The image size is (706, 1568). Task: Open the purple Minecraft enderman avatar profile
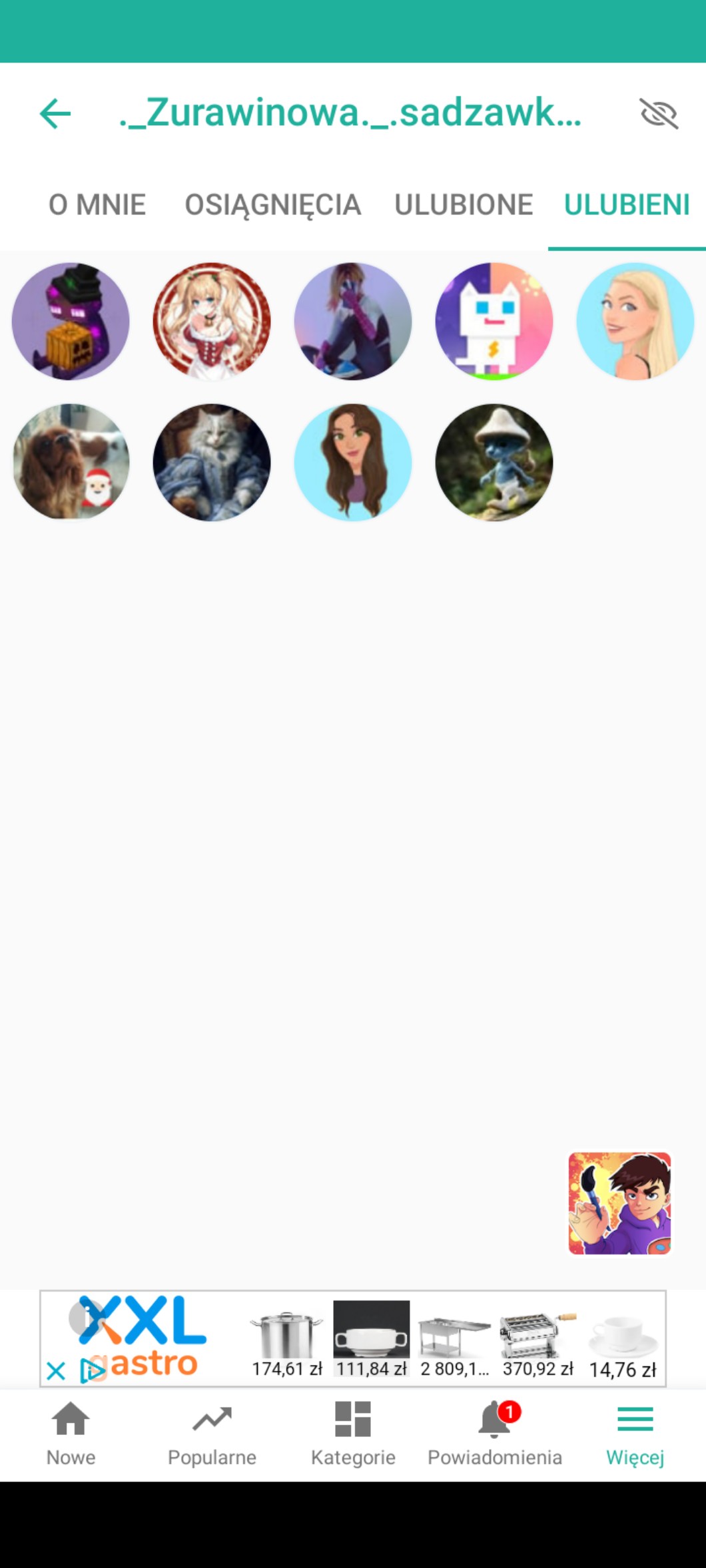pos(71,322)
